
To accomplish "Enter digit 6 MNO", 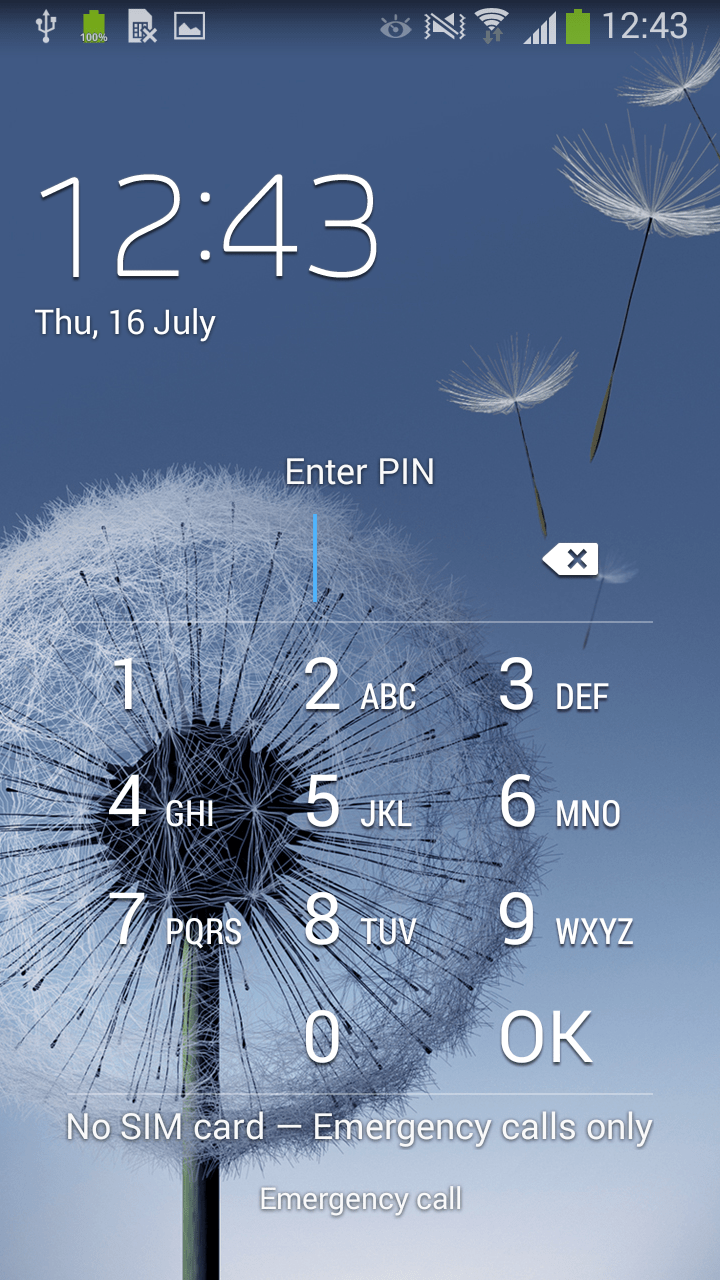I will click(x=559, y=803).
